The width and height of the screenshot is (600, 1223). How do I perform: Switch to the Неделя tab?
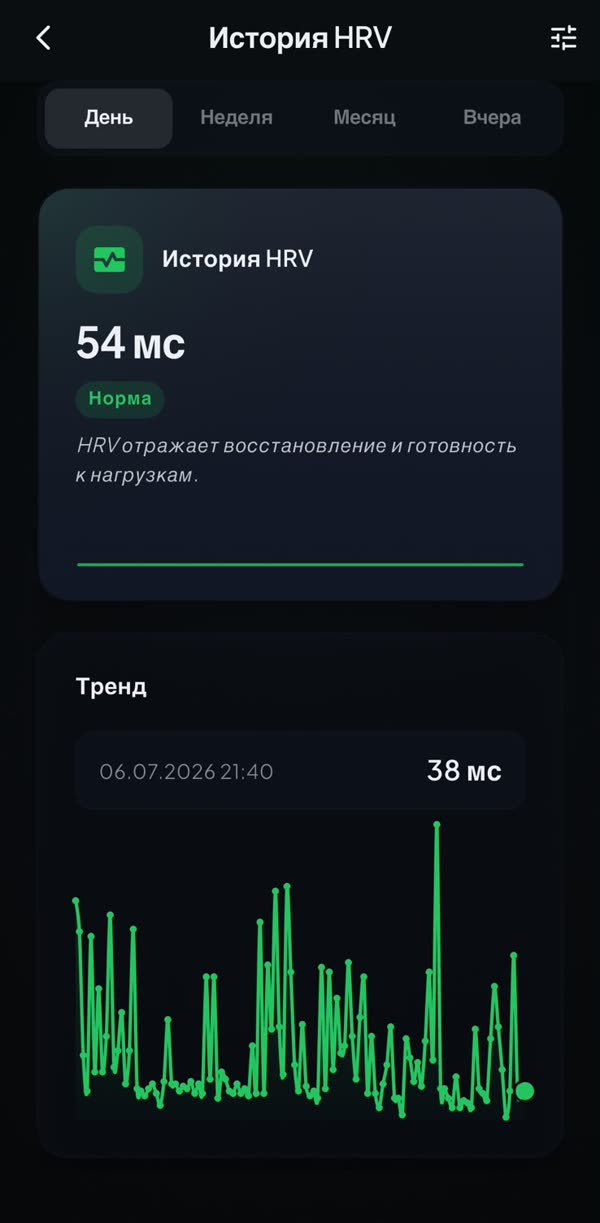coord(236,118)
